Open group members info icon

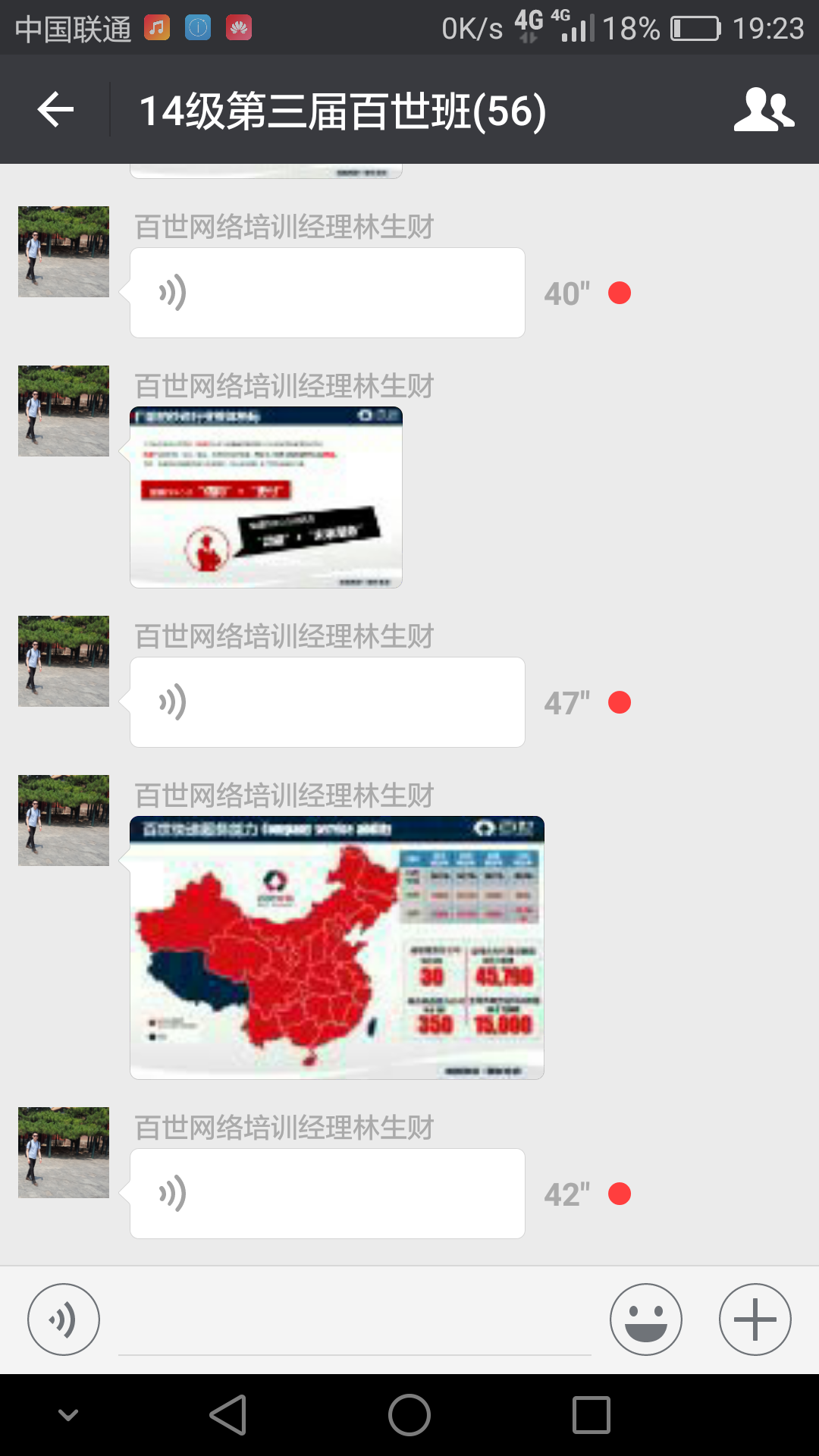tap(764, 110)
